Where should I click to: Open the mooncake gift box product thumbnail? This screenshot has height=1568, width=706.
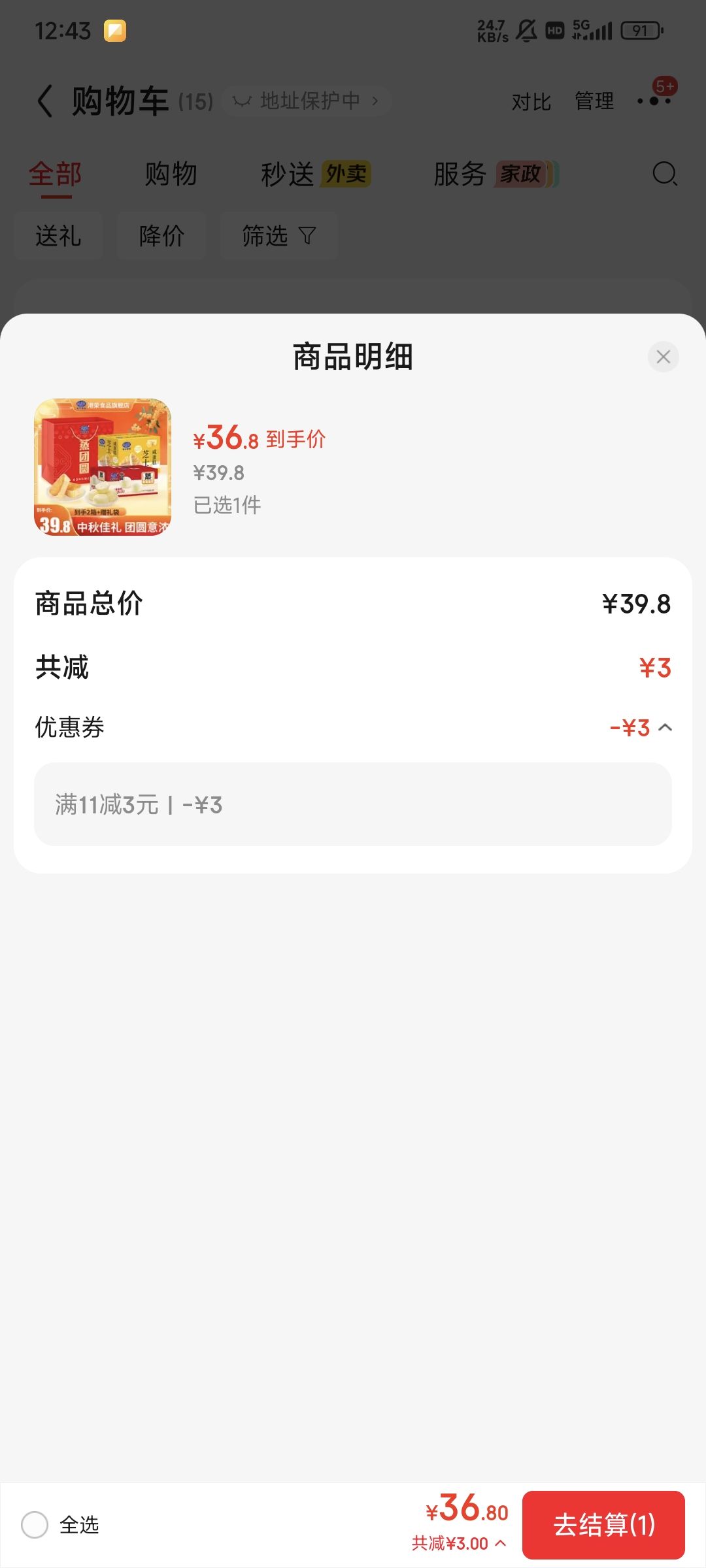pyautogui.click(x=103, y=467)
